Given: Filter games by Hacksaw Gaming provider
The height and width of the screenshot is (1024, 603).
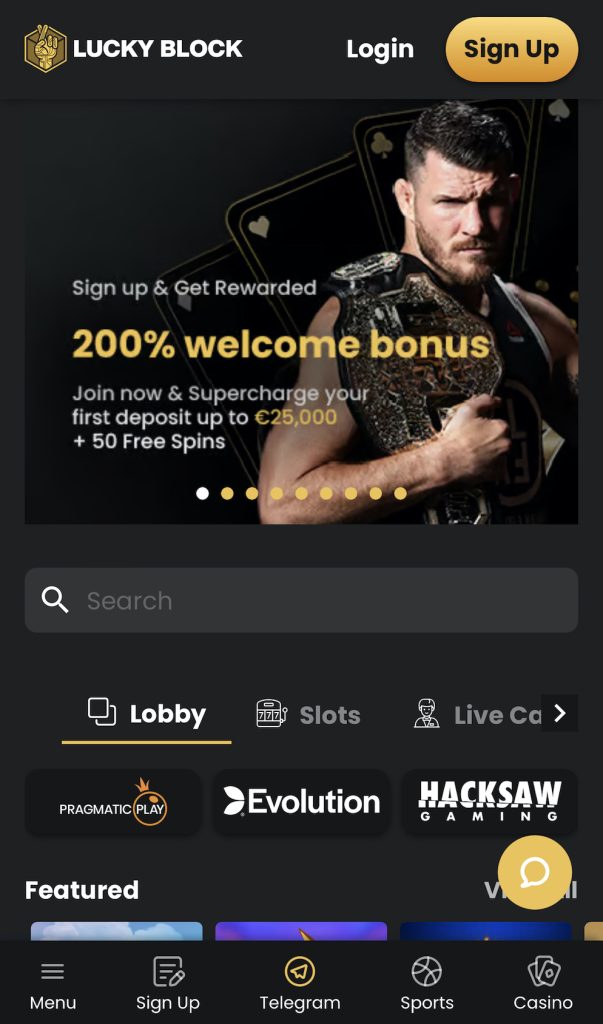Looking at the screenshot, I should 489,802.
